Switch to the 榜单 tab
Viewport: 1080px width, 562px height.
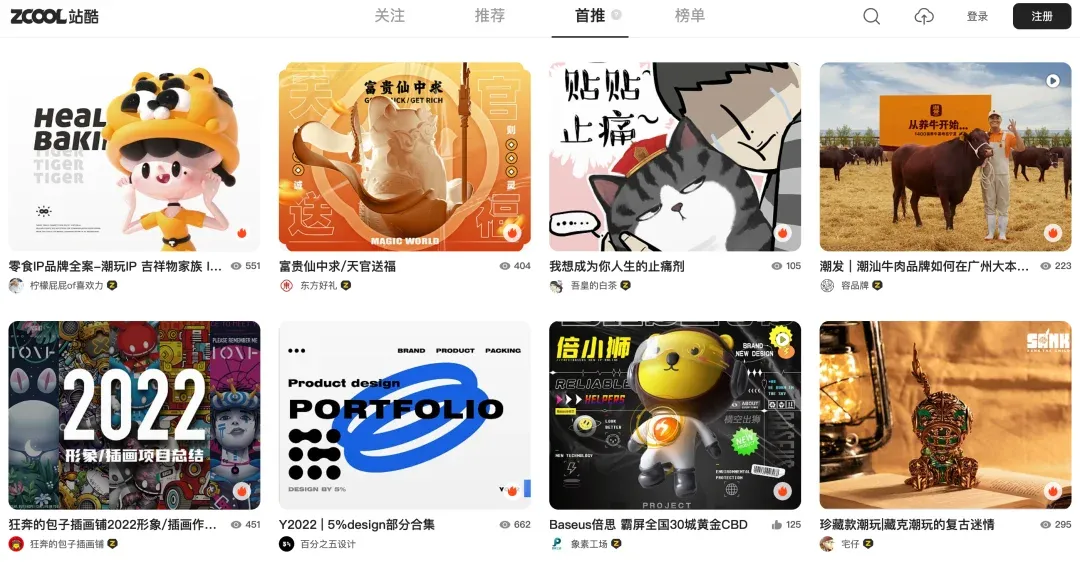pyautogui.click(x=690, y=16)
